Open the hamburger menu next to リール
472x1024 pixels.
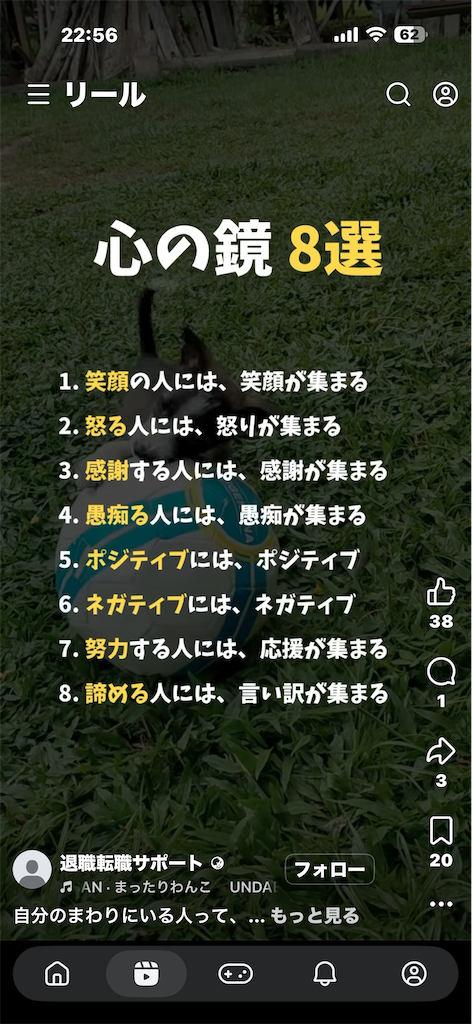(39, 95)
